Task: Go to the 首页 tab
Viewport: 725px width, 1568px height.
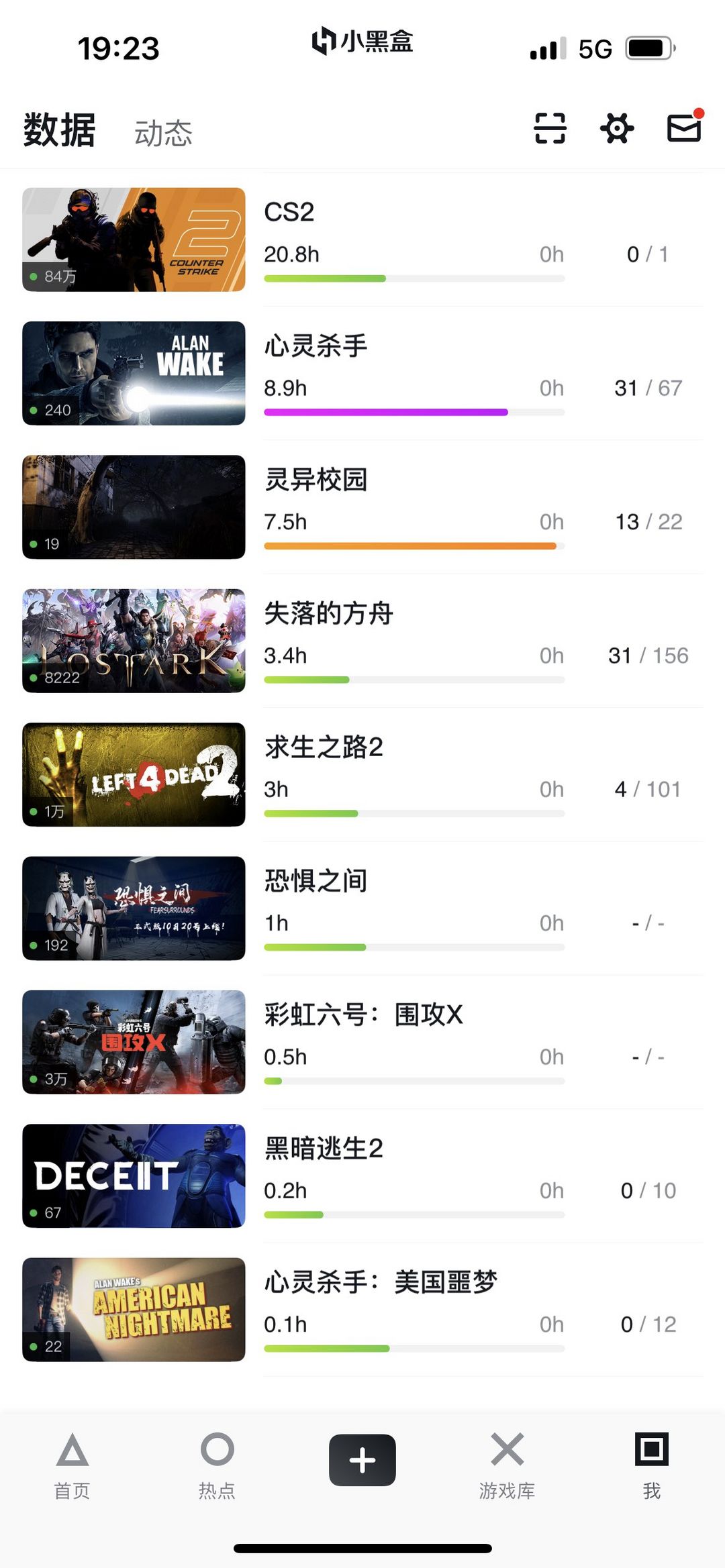Action: (x=72, y=1465)
